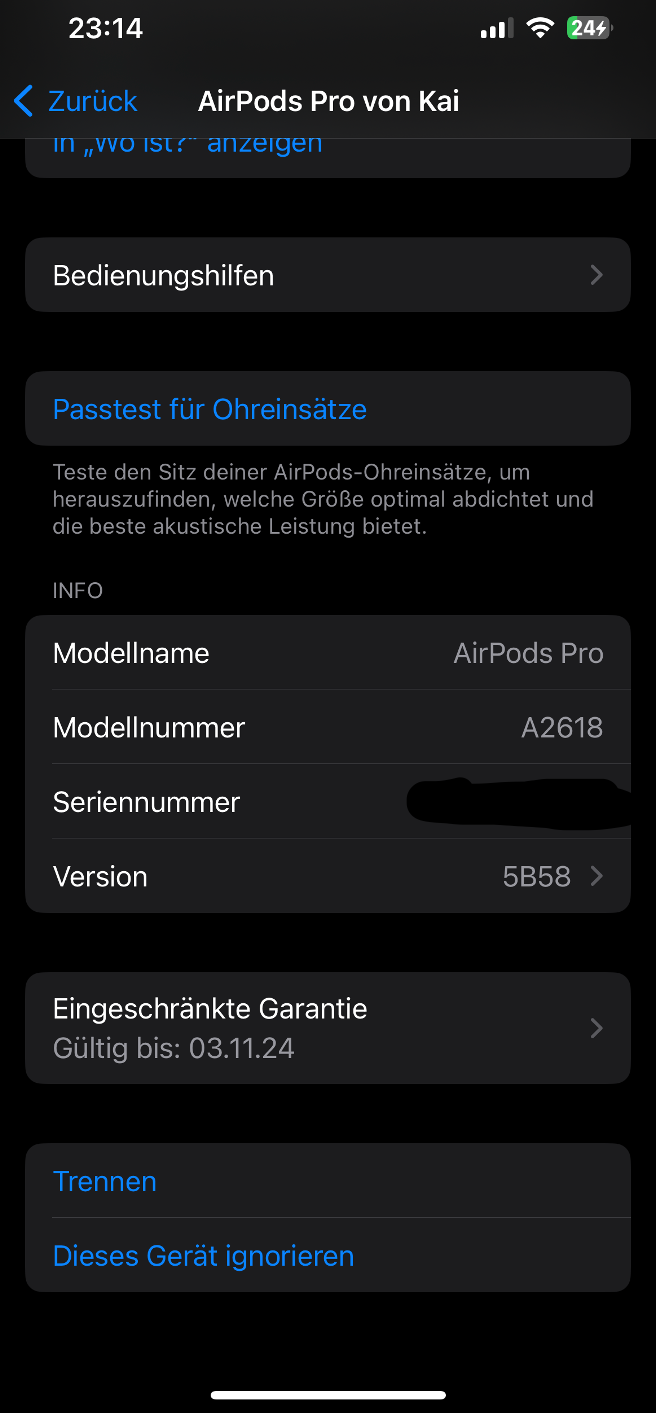Open Bedienungshilfen settings
The width and height of the screenshot is (656, 1414).
(327, 275)
